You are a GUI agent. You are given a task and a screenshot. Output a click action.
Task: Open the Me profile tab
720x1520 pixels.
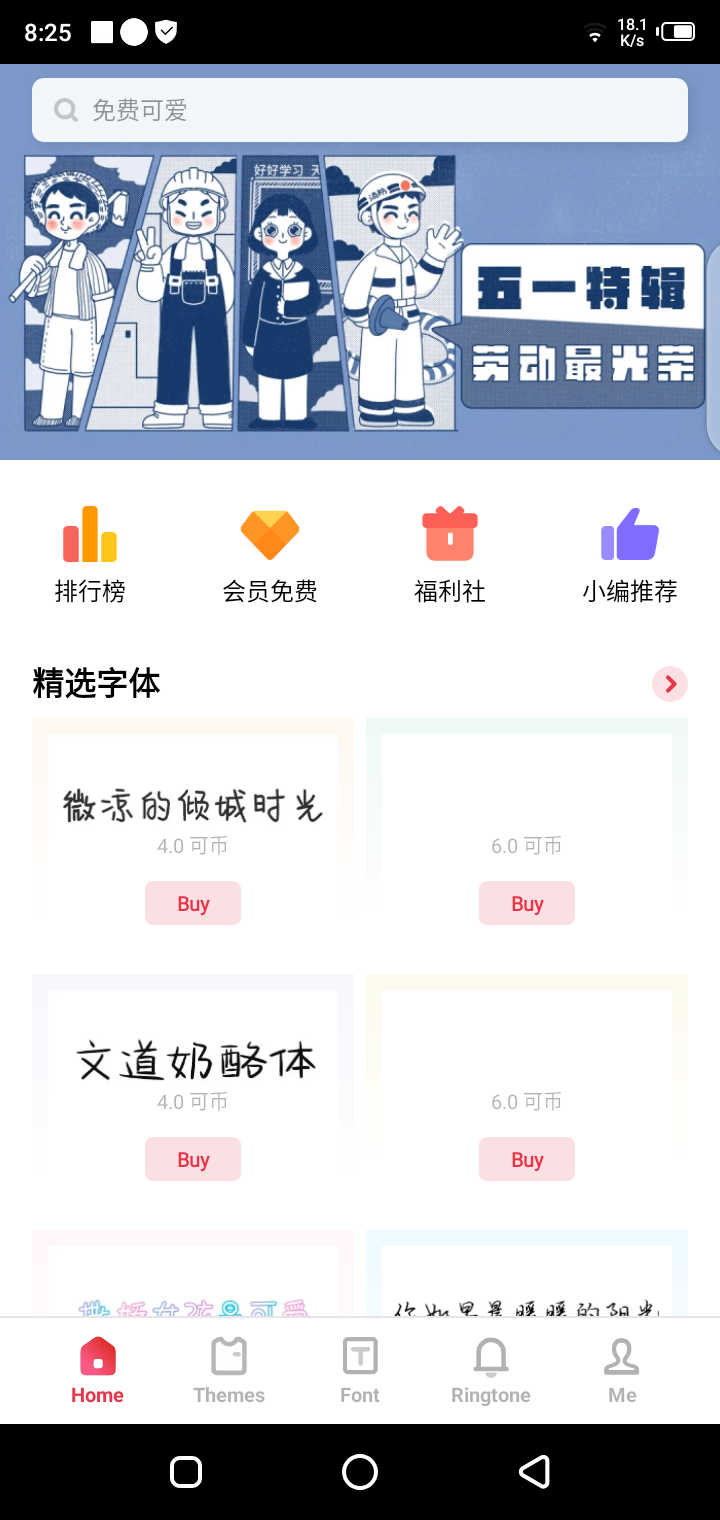pos(622,1372)
